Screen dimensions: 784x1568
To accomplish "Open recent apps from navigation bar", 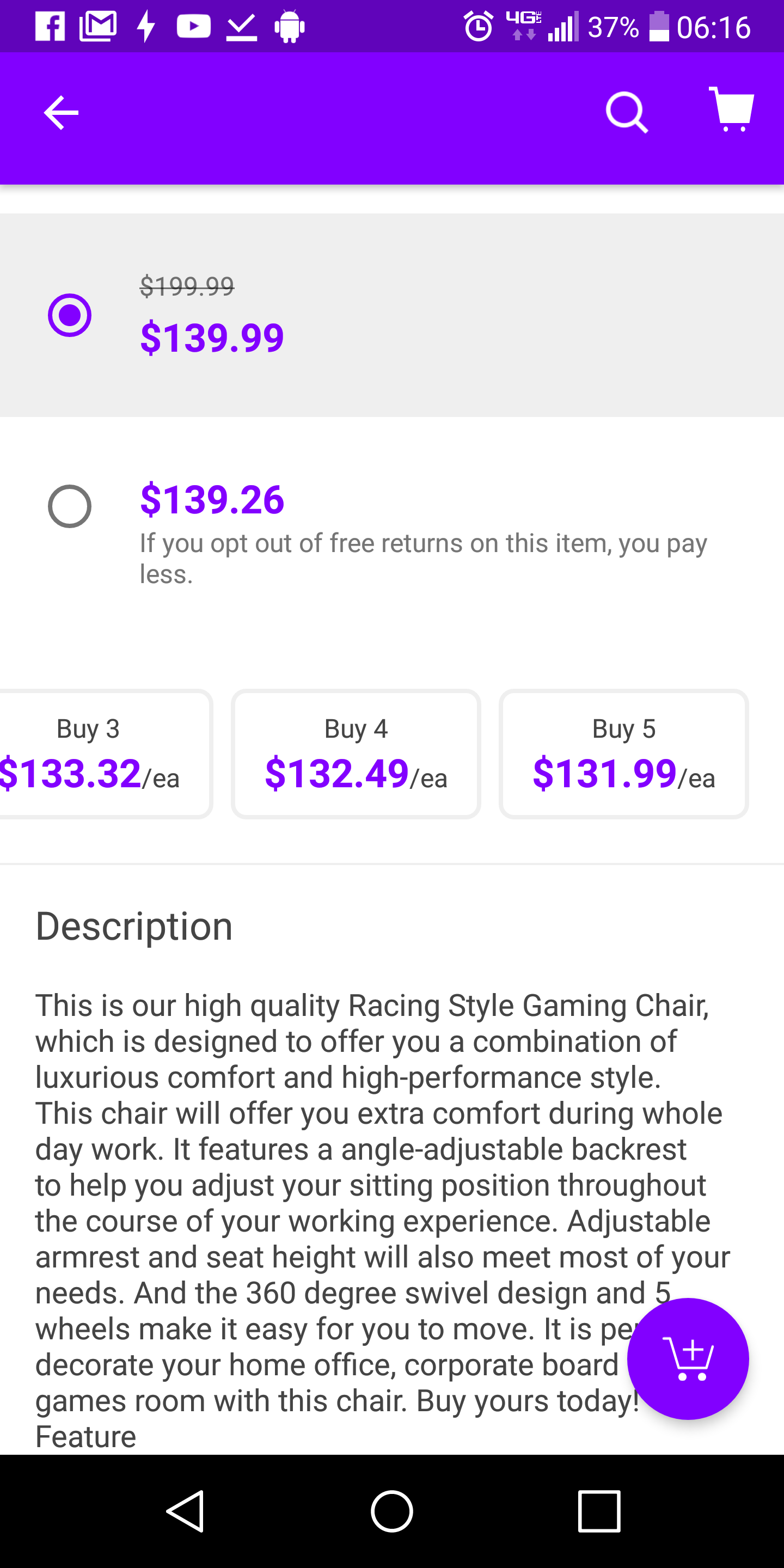I will [599, 1511].
